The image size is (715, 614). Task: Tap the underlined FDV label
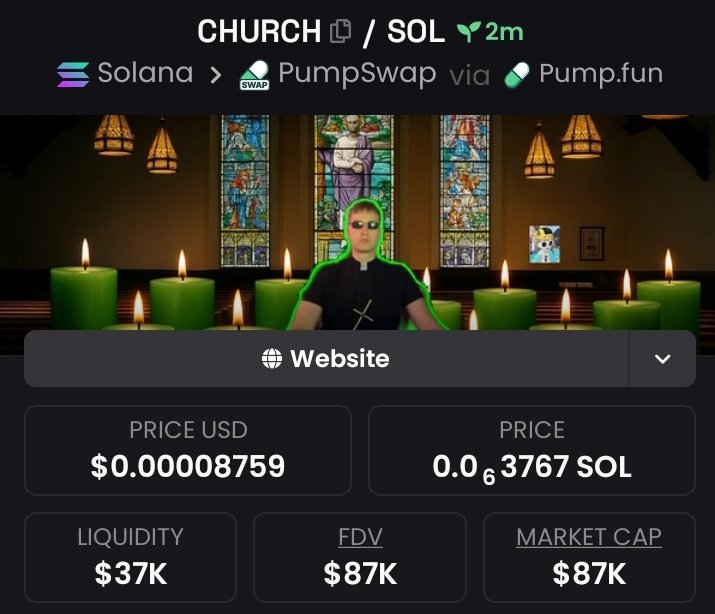[x=360, y=537]
